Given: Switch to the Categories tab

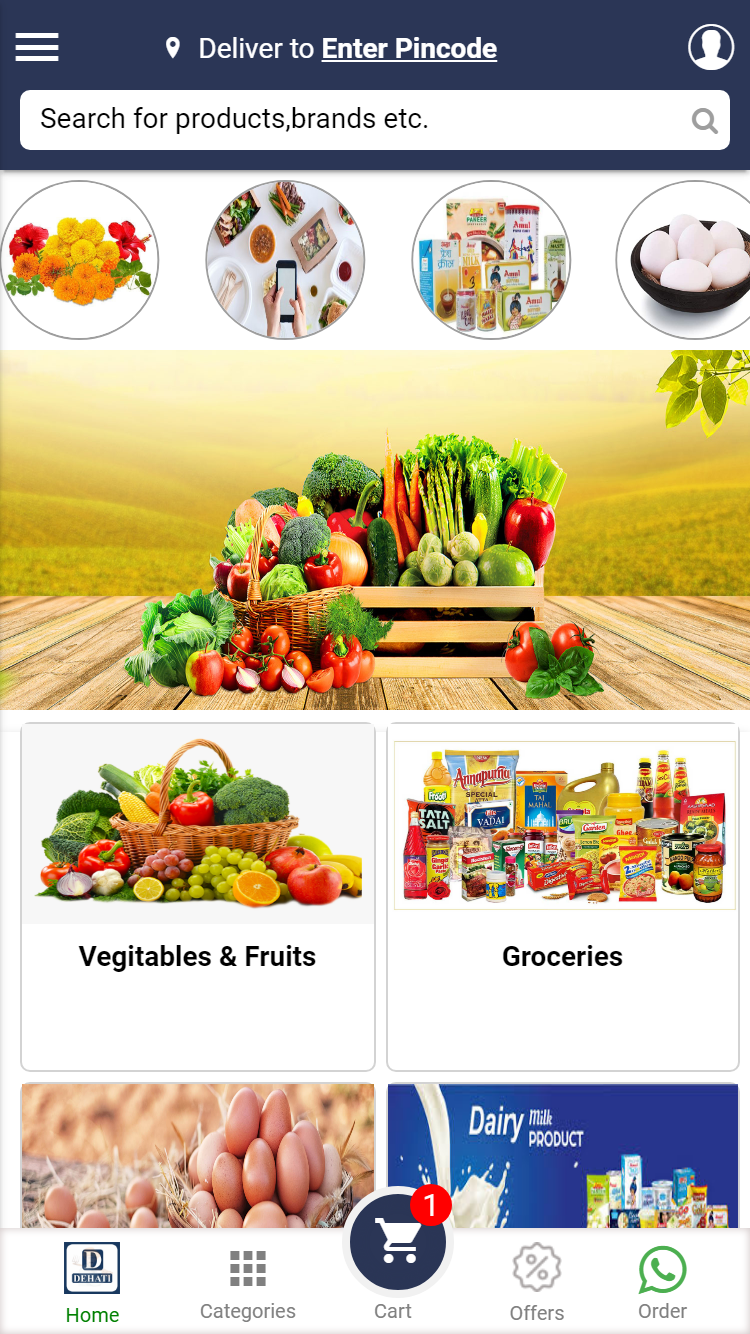Looking at the screenshot, I should pos(248,1283).
